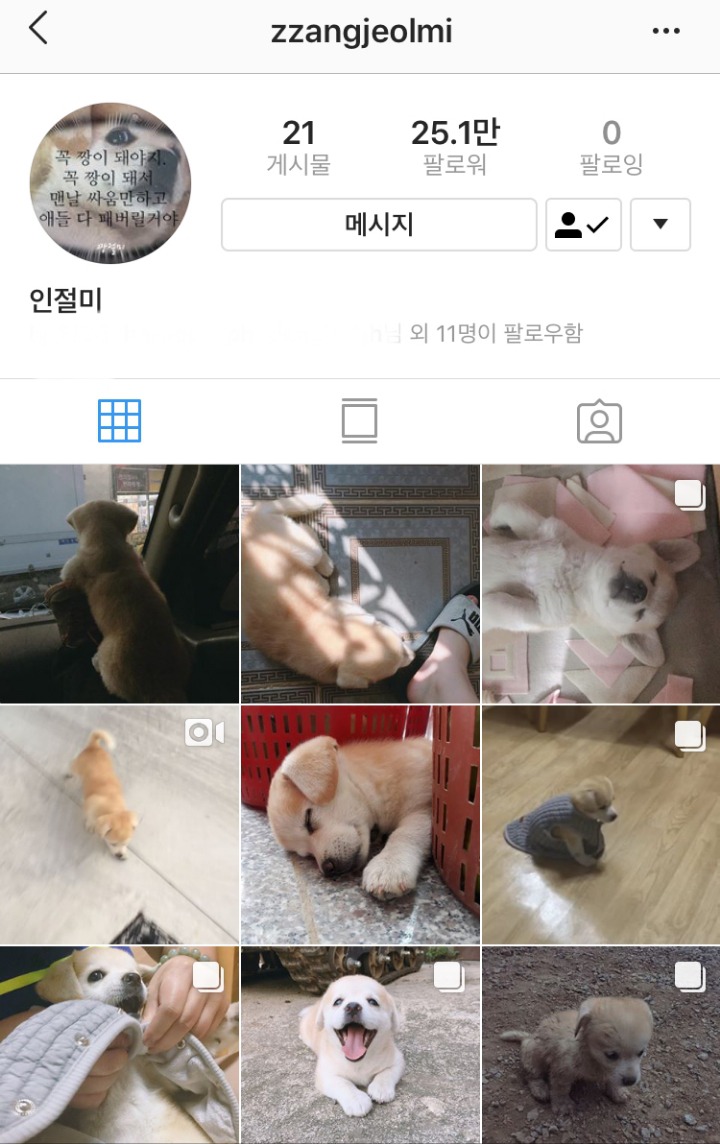Screen dimensions: 720x1144
Task: View the 인절미 profile picture
Action: pyautogui.click(x=110, y=183)
